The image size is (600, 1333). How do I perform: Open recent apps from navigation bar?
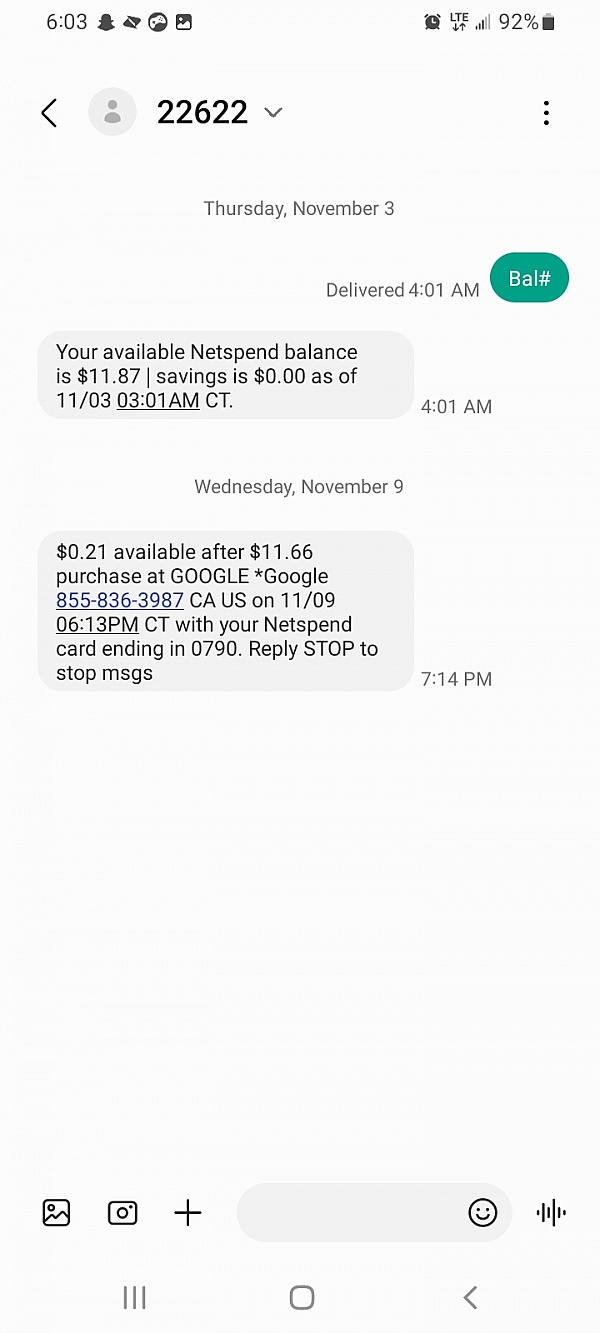(x=134, y=1297)
